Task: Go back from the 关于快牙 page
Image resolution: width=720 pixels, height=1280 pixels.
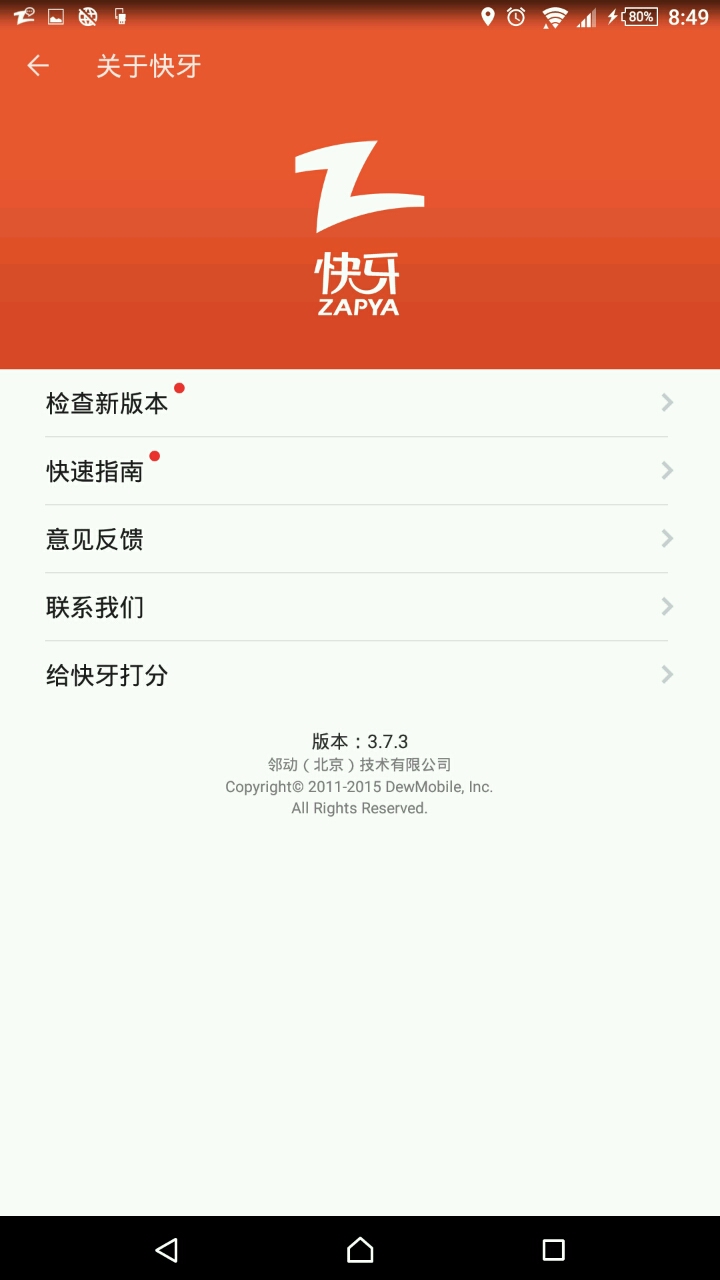Action: [38, 66]
